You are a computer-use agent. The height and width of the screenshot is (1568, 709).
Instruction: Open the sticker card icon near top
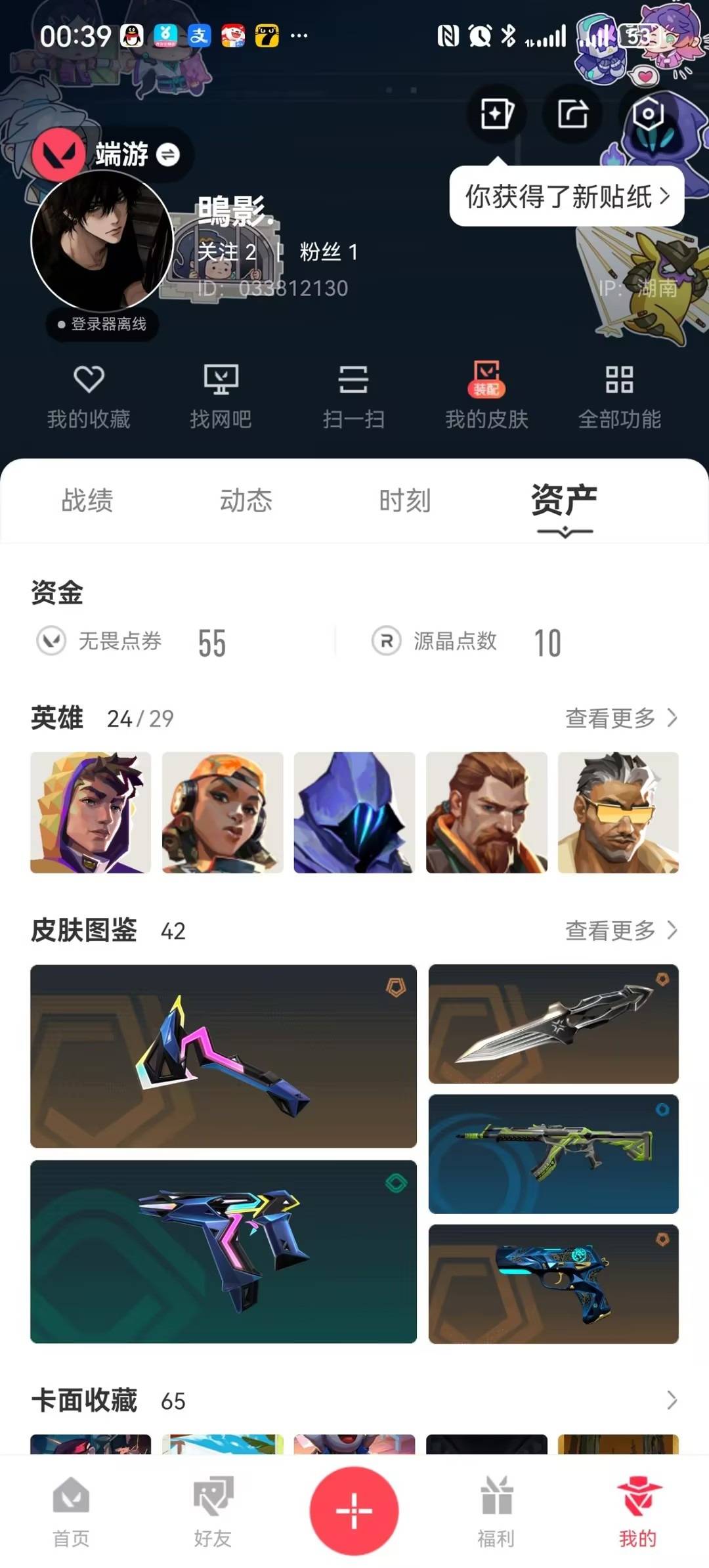pyautogui.click(x=496, y=113)
